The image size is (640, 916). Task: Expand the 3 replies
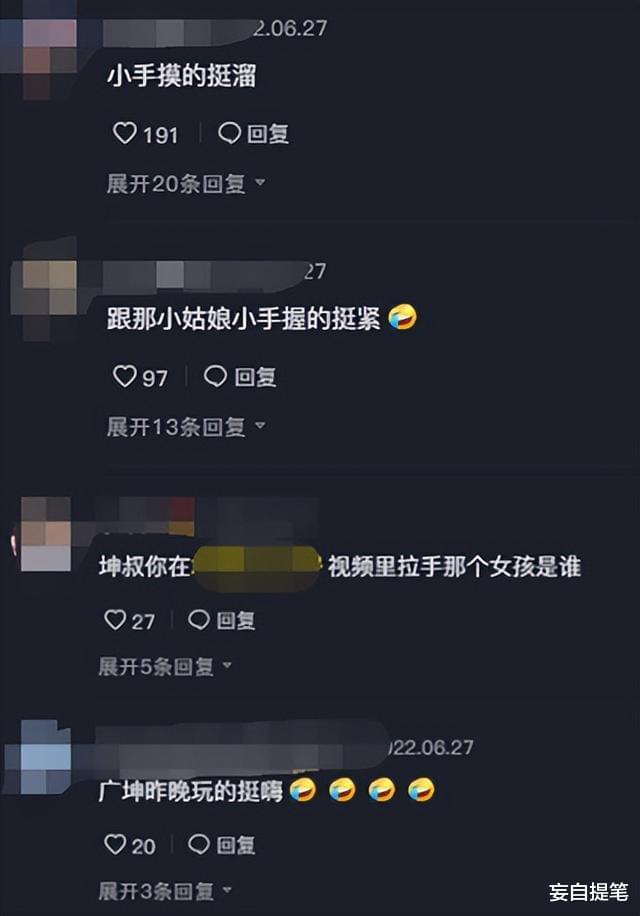click(x=165, y=890)
